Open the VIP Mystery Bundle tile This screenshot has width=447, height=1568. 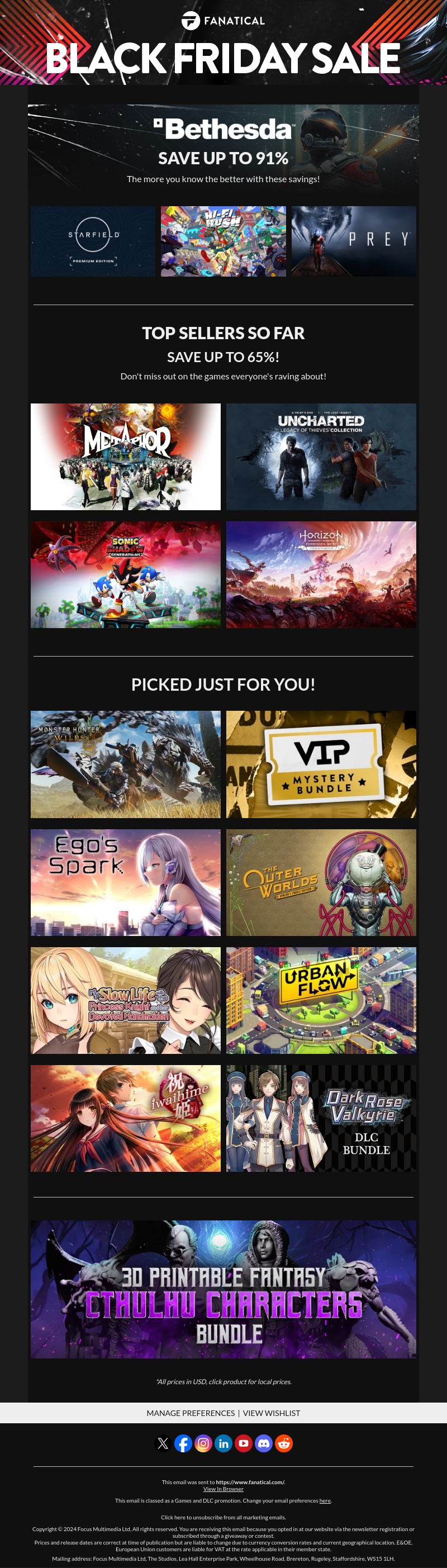321,764
